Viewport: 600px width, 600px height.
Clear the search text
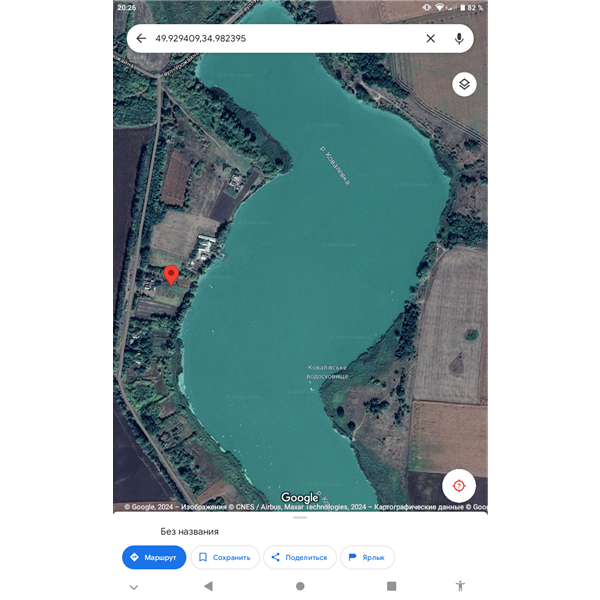tap(430, 38)
